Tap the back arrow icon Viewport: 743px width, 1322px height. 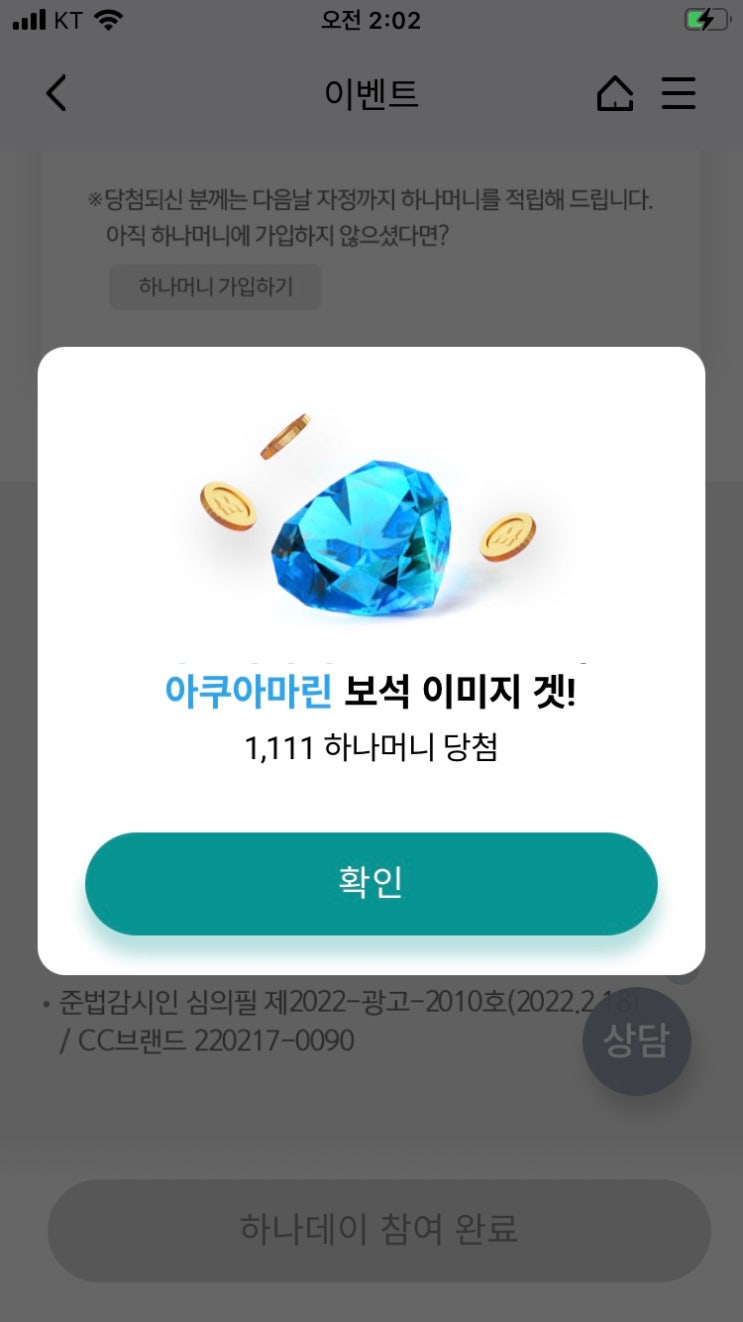click(55, 93)
